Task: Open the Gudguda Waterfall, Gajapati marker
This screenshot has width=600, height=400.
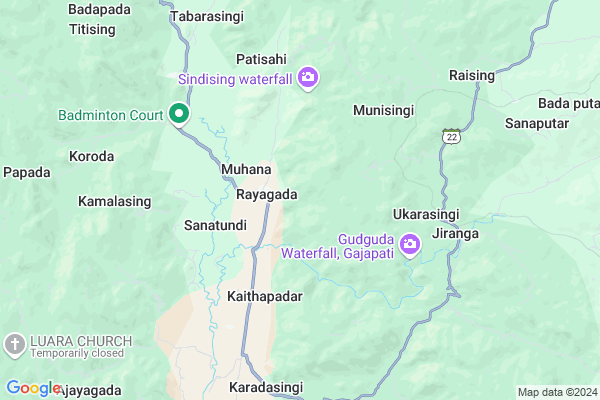Action: 410,244
